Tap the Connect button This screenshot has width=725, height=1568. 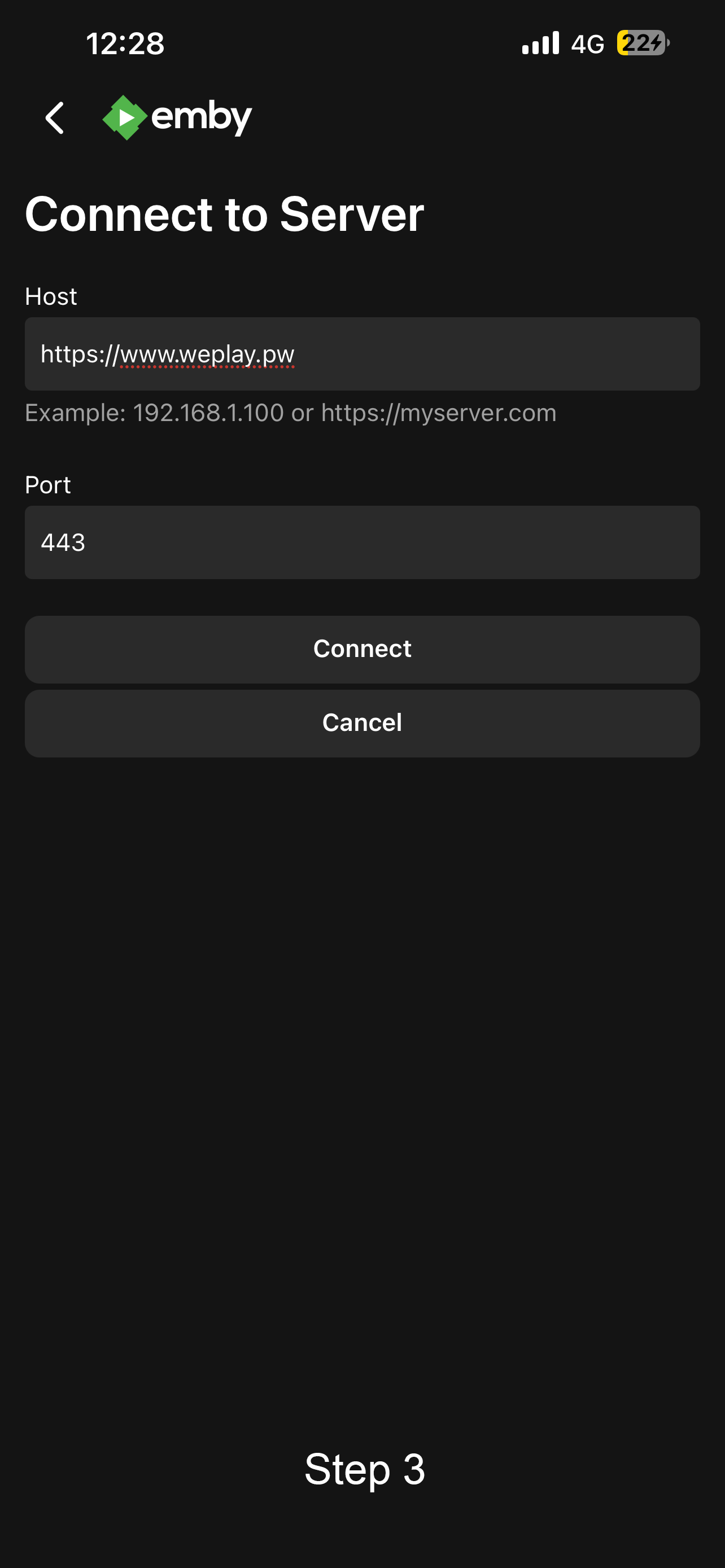[x=362, y=649]
